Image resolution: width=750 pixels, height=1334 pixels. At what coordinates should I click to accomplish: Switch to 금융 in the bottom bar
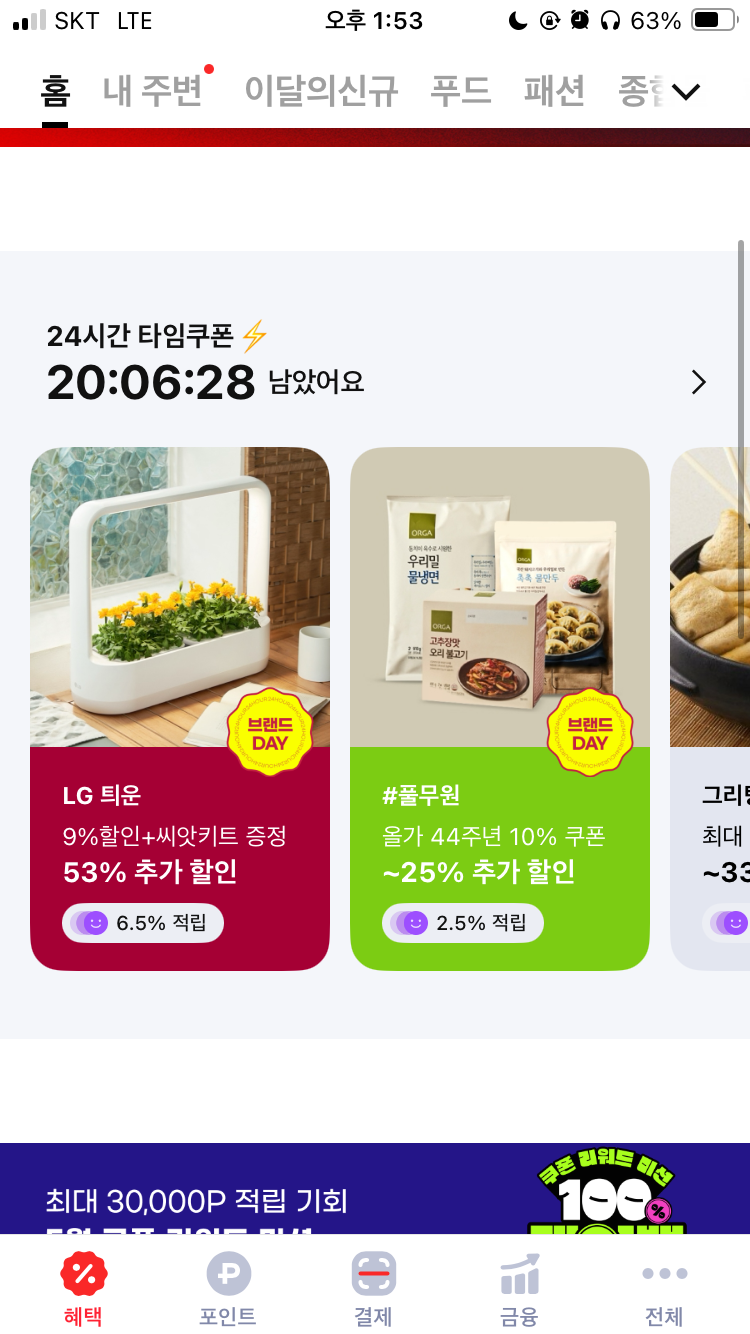click(519, 1290)
